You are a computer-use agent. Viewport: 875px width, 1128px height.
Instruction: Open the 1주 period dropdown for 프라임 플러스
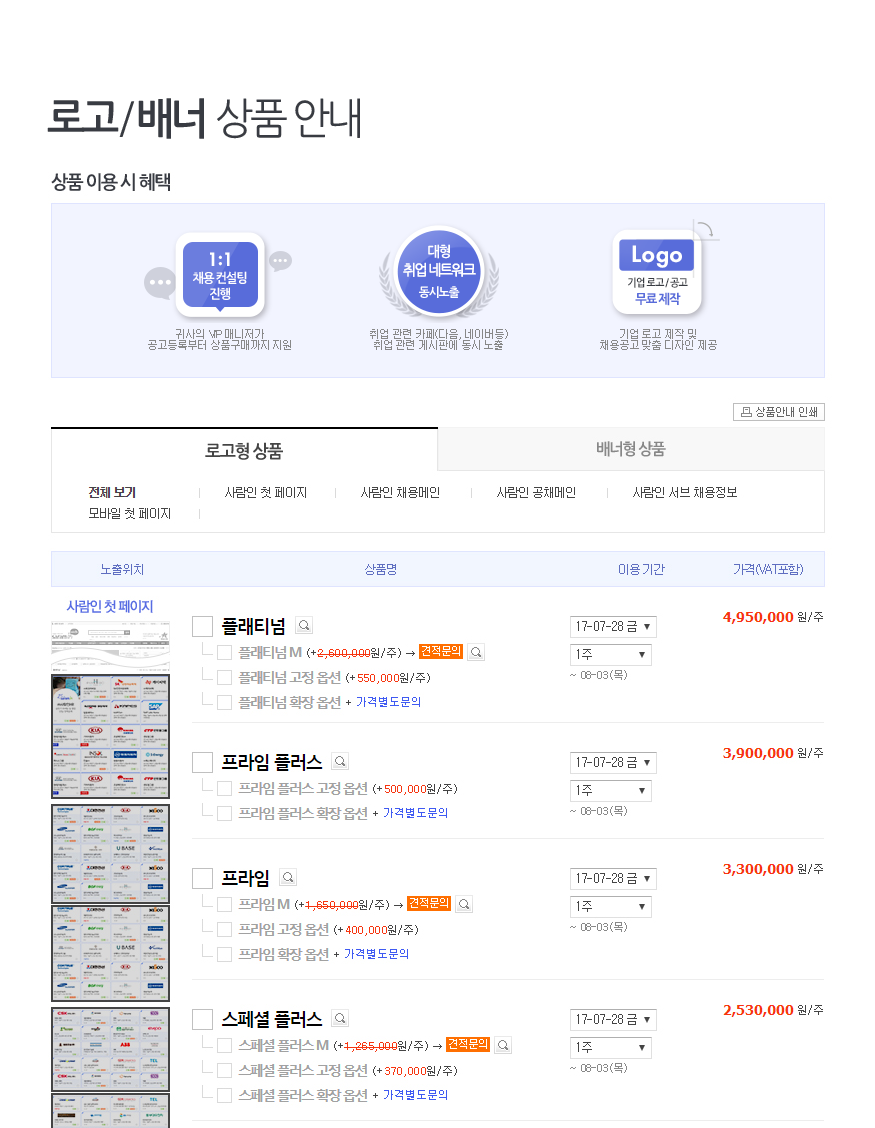tap(611, 791)
